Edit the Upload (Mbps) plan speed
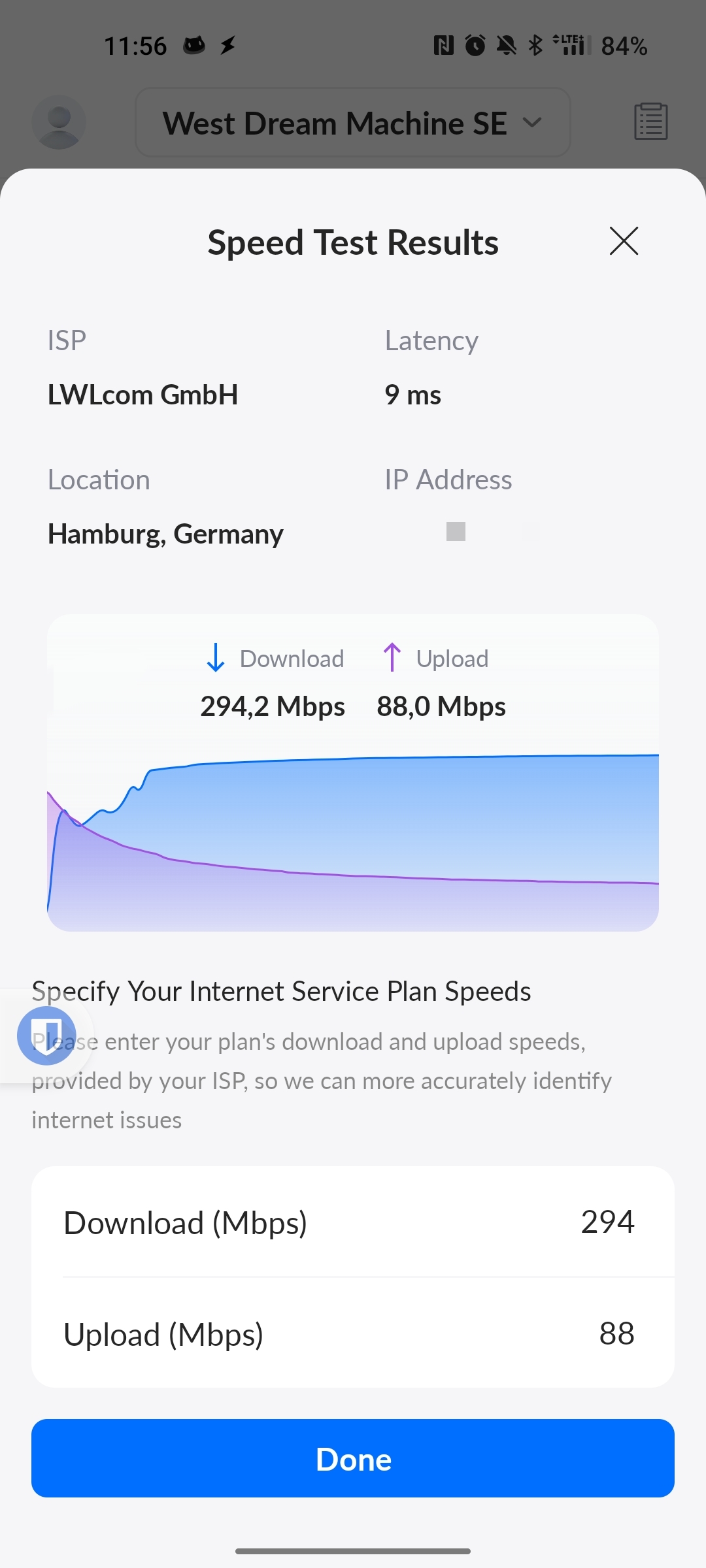This screenshot has width=706, height=1568. (x=616, y=1333)
